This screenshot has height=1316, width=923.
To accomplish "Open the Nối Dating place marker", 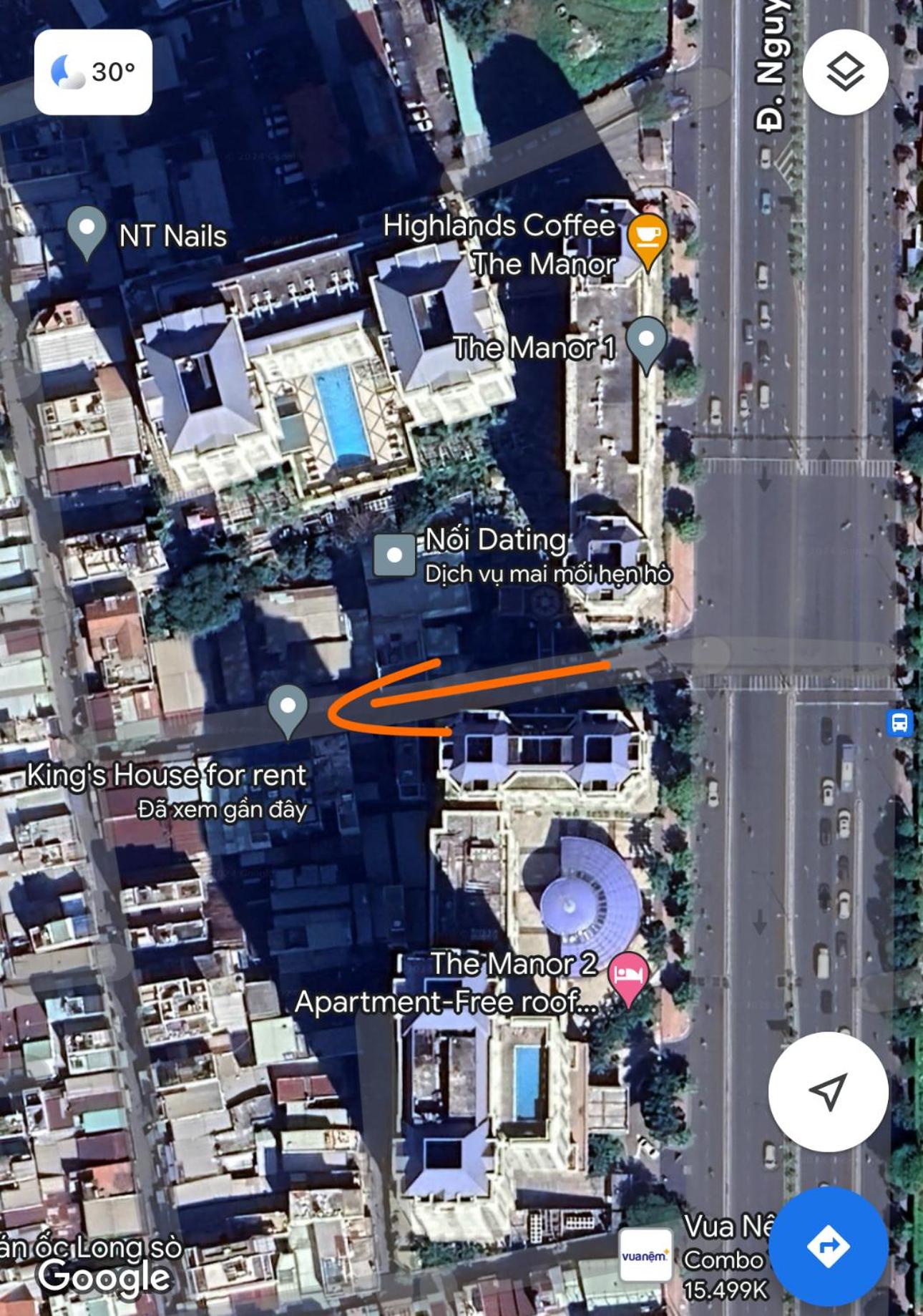I will 394,555.
